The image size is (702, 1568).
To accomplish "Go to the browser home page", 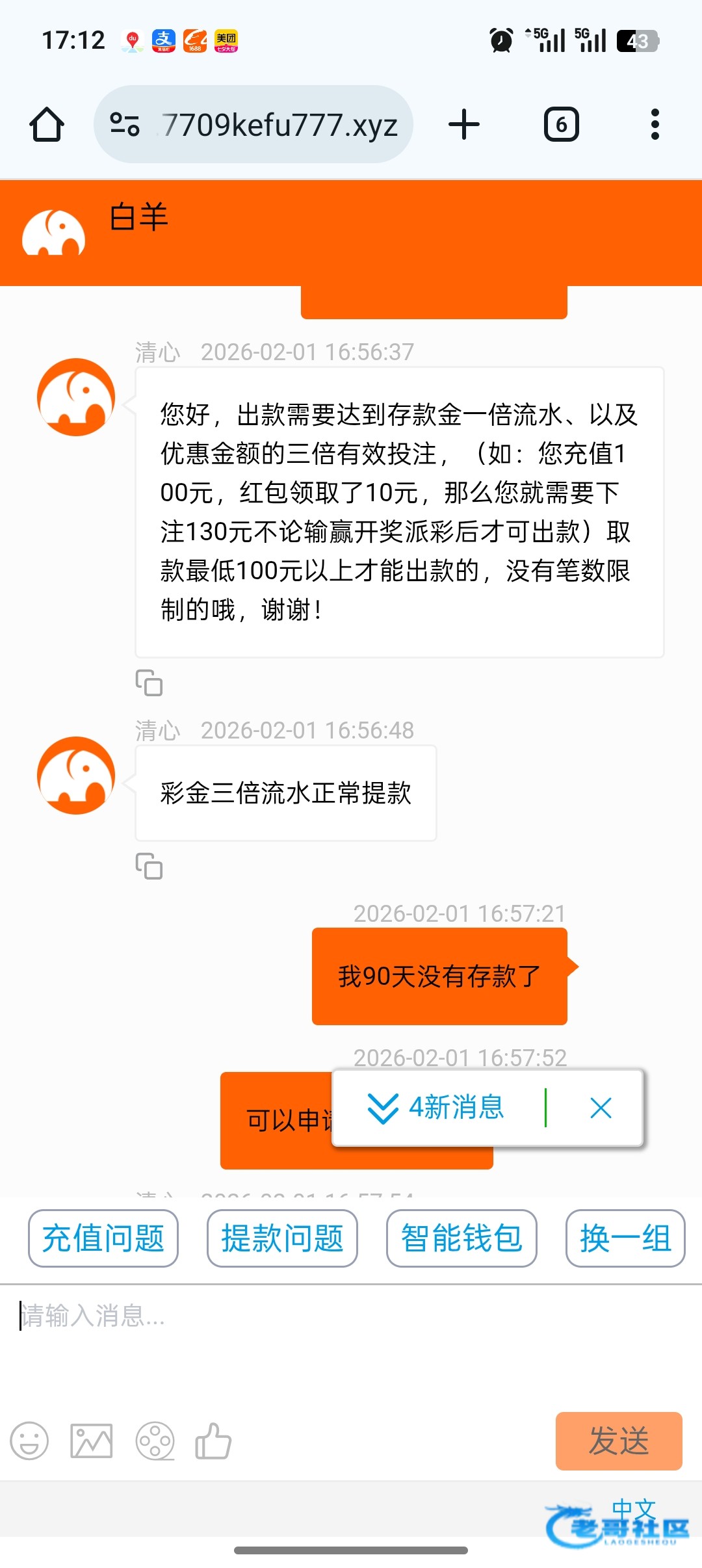I will (x=47, y=124).
